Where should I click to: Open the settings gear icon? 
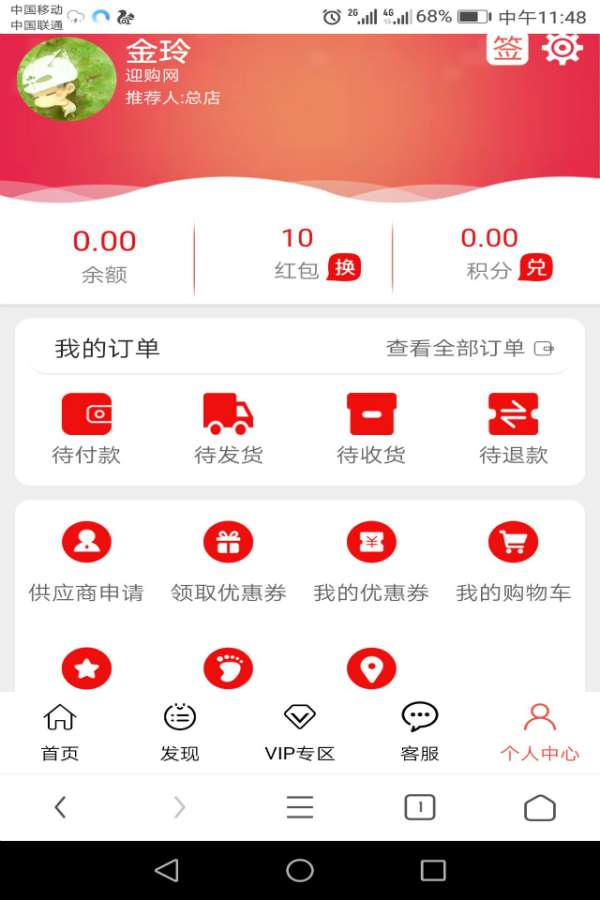click(x=562, y=48)
